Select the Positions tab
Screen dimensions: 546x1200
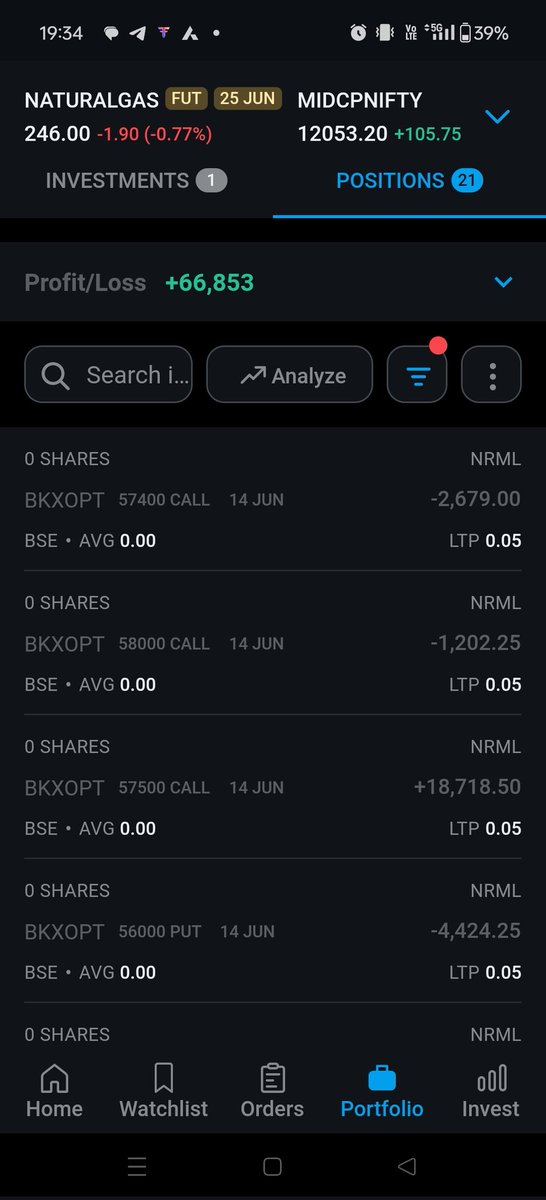click(409, 181)
